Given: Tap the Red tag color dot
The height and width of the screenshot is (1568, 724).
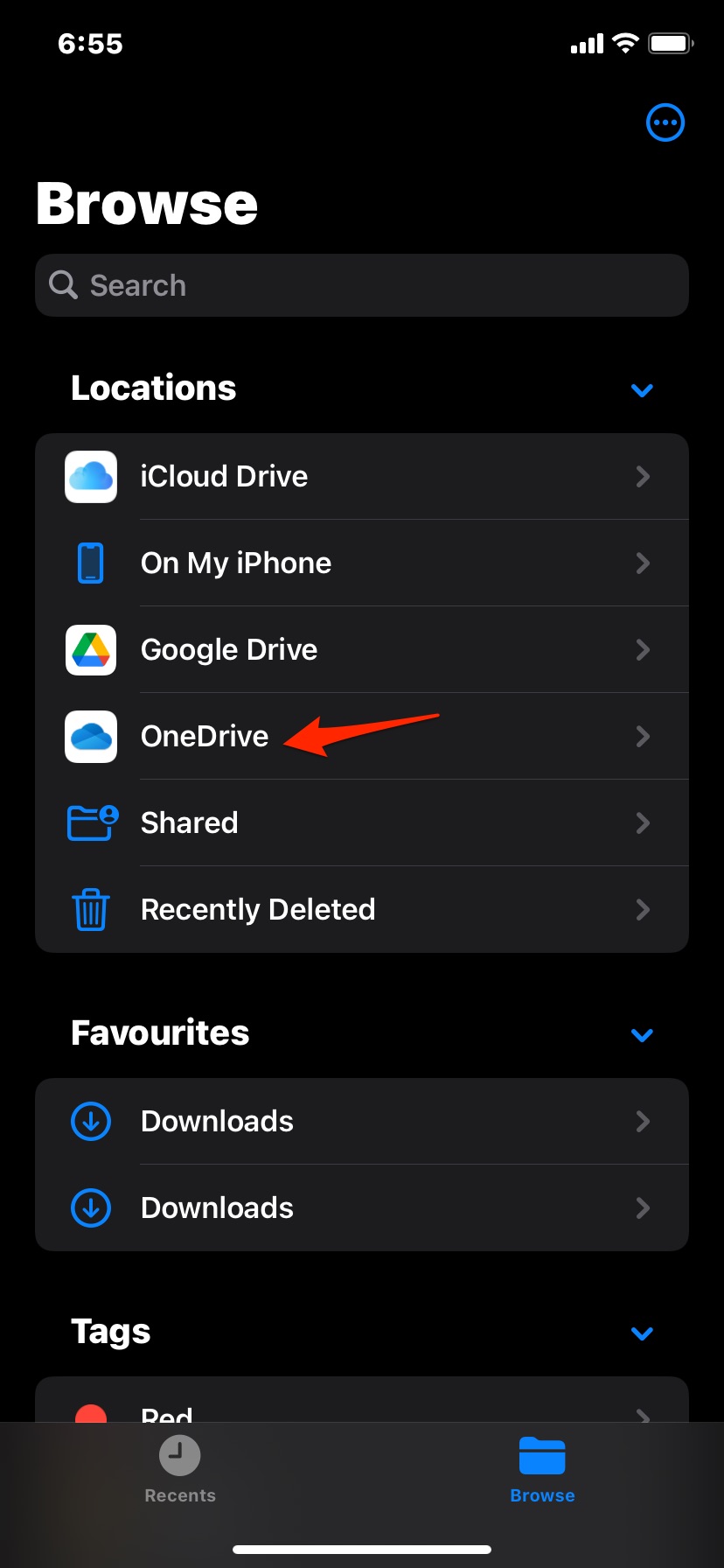Looking at the screenshot, I should coord(90,1413).
